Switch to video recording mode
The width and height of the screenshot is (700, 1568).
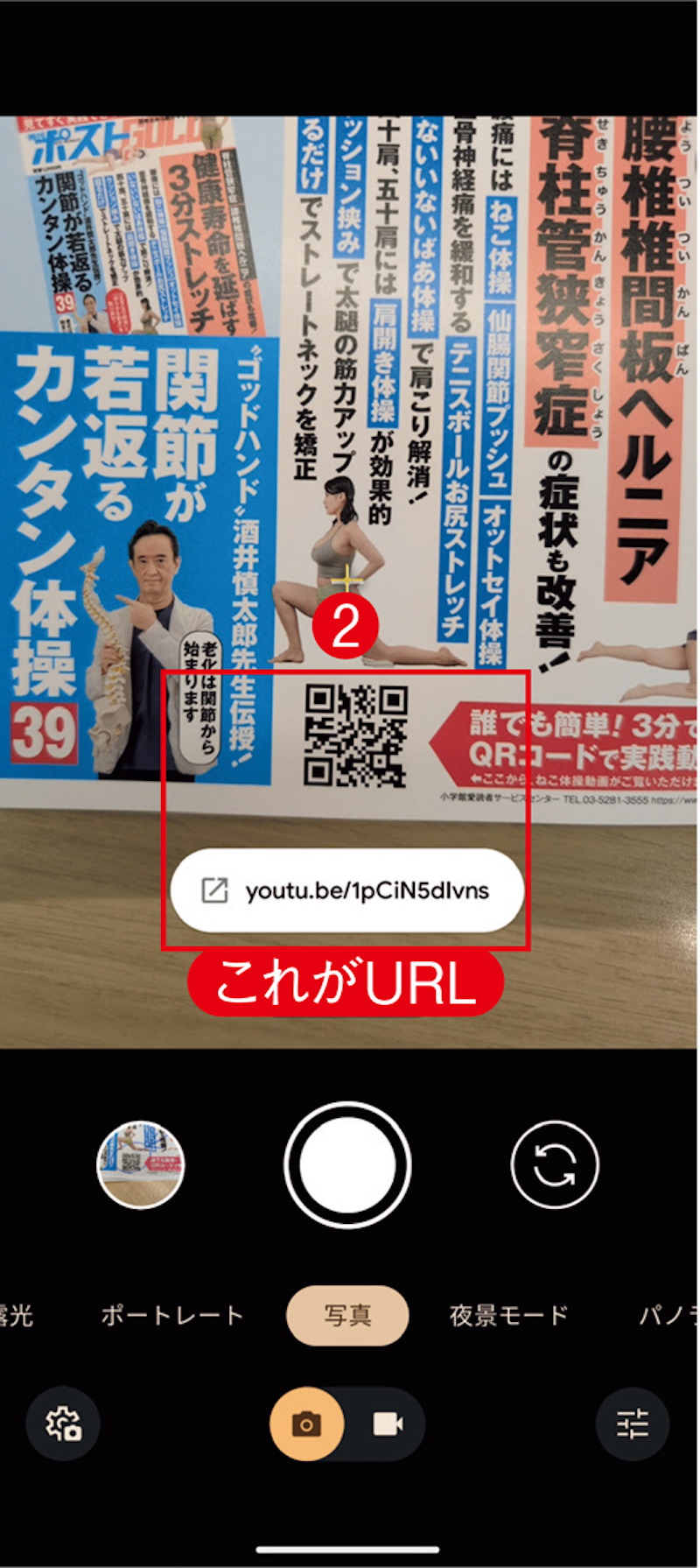pos(388,1424)
